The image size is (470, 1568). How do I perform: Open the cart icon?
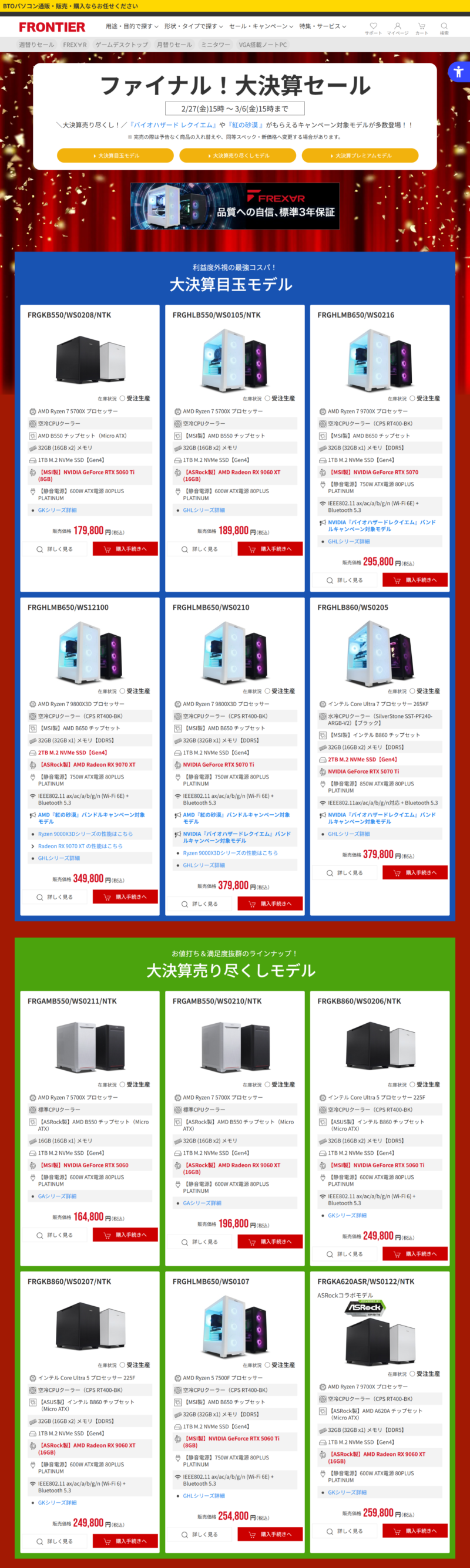(421, 27)
